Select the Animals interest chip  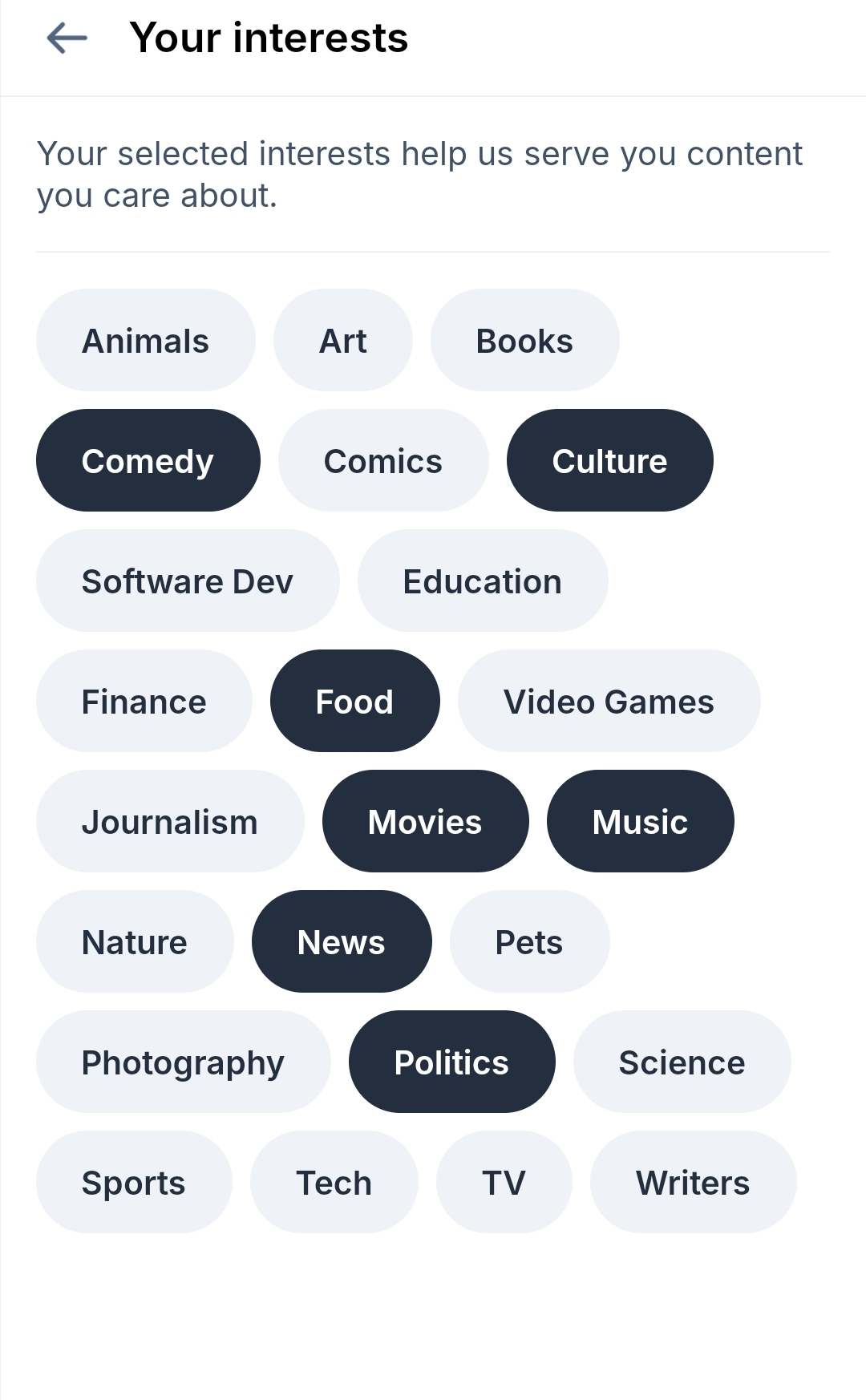(x=145, y=341)
